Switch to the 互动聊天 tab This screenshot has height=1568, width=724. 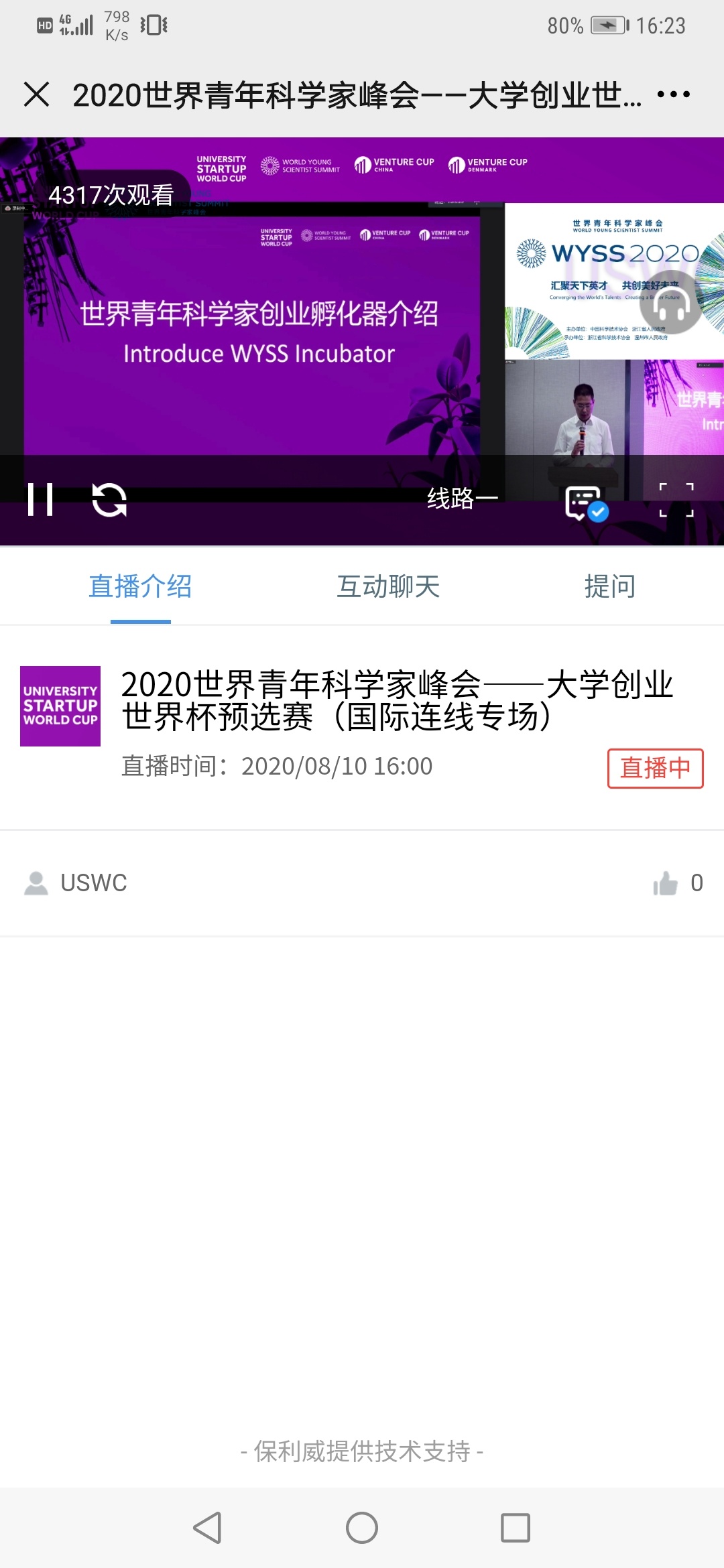[388, 587]
